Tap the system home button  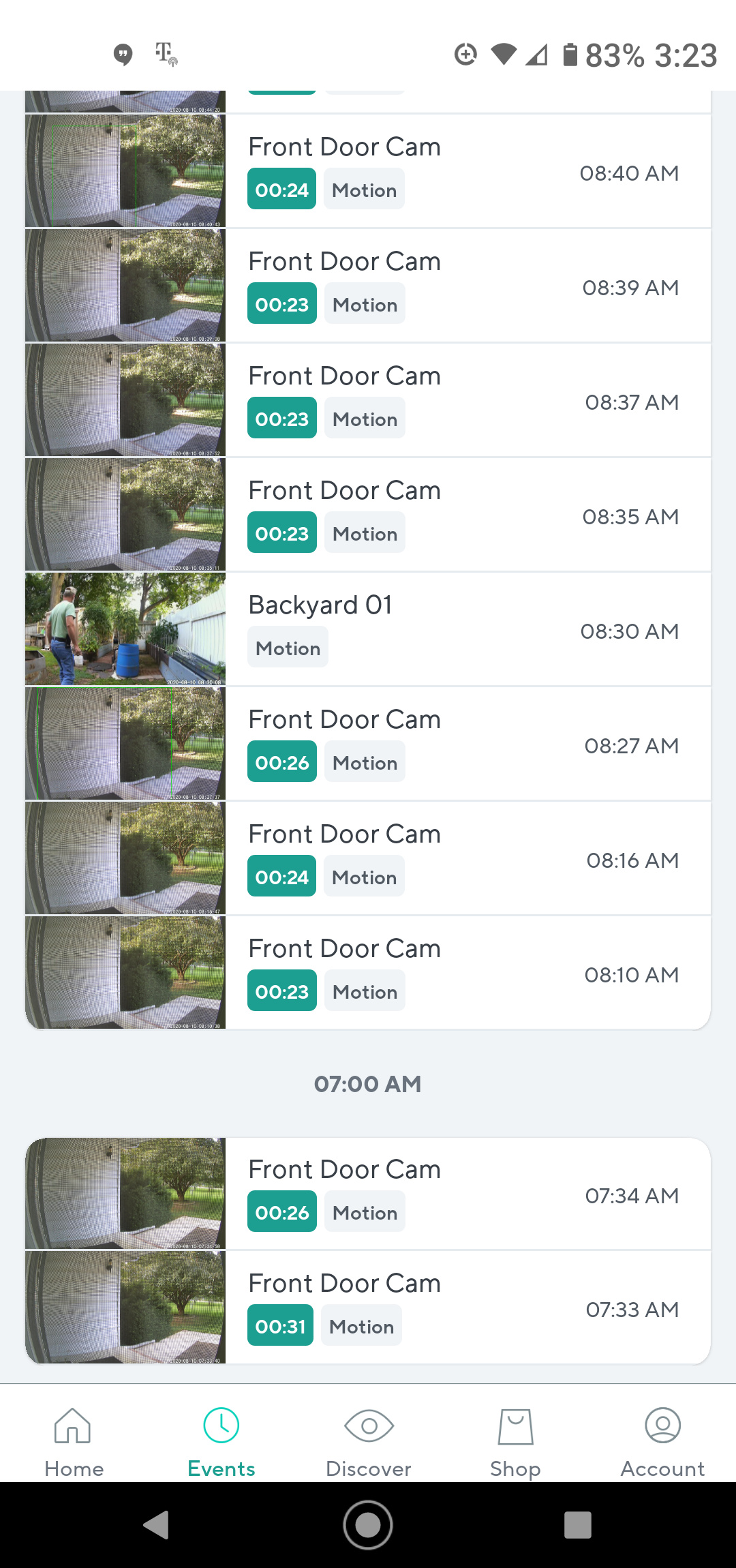(368, 1525)
